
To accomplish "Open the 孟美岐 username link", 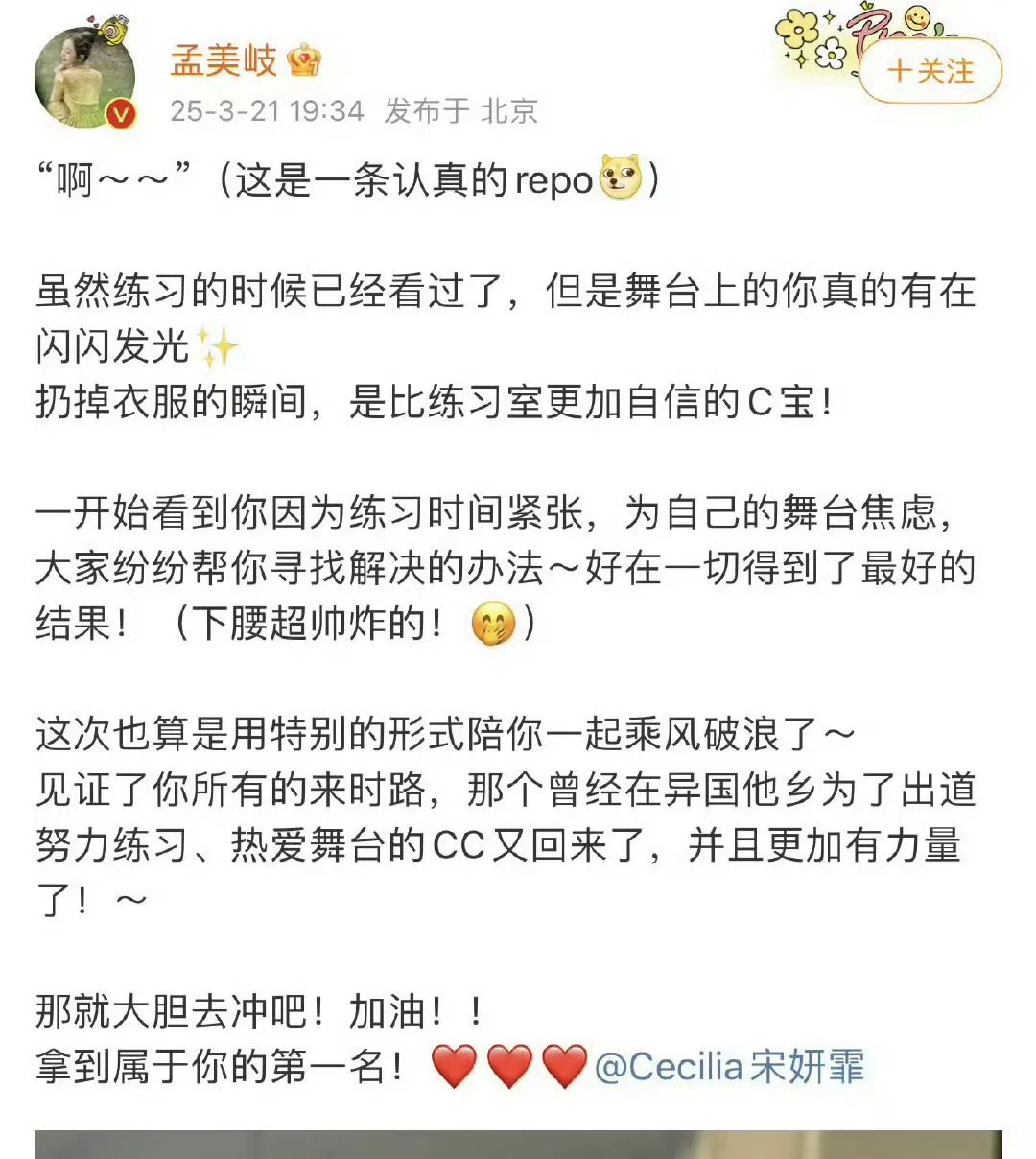I will (224, 60).
